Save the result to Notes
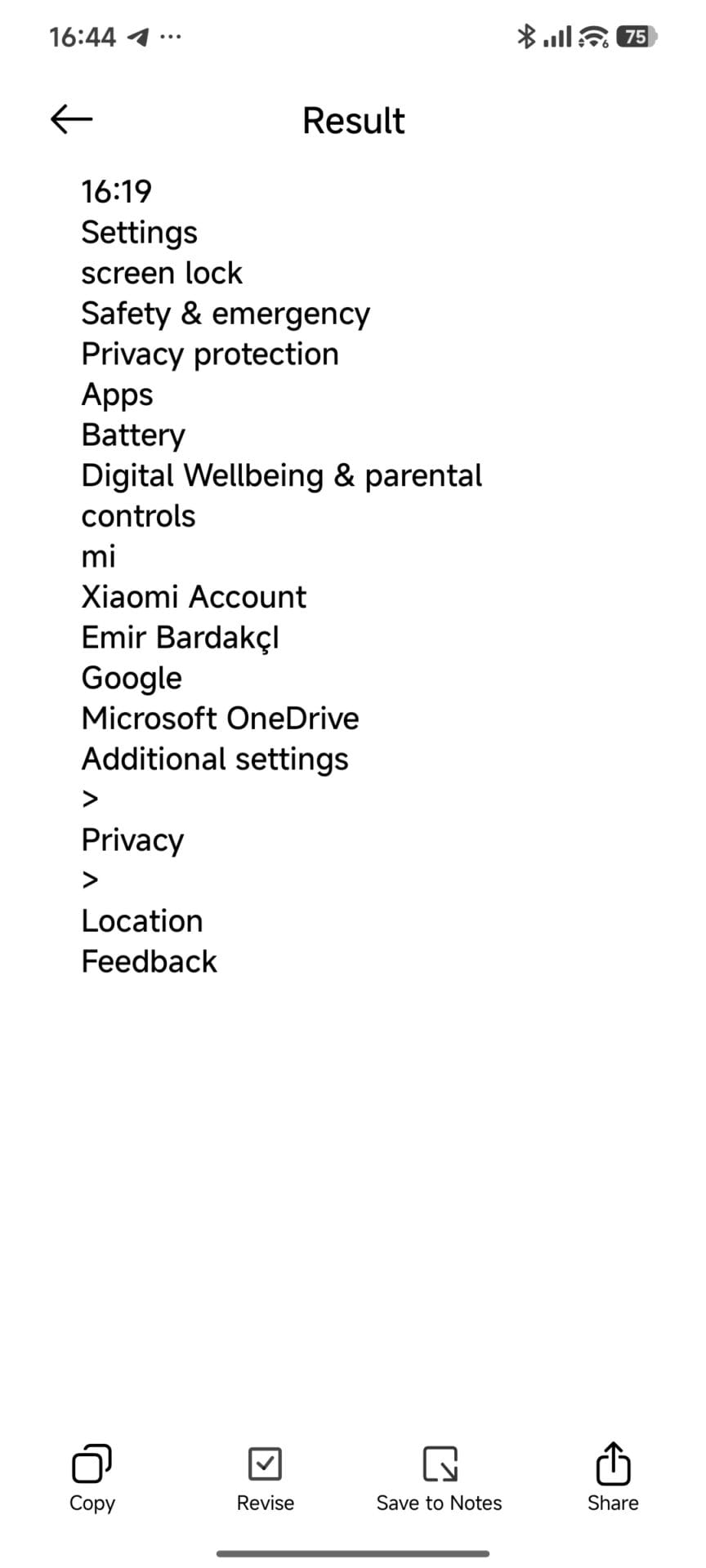 pyautogui.click(x=439, y=1477)
